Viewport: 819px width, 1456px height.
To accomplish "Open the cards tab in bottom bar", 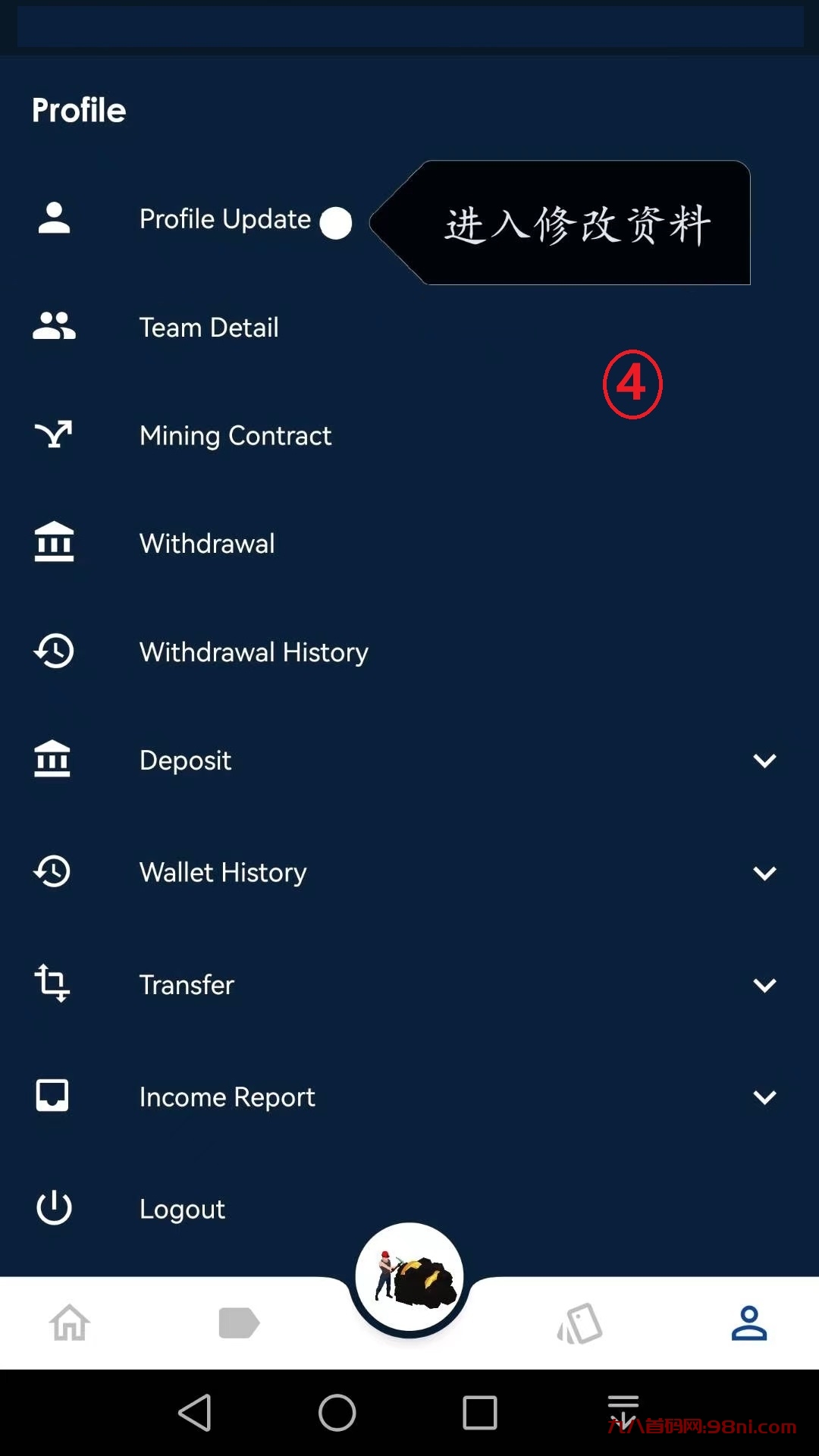I will point(580,1323).
